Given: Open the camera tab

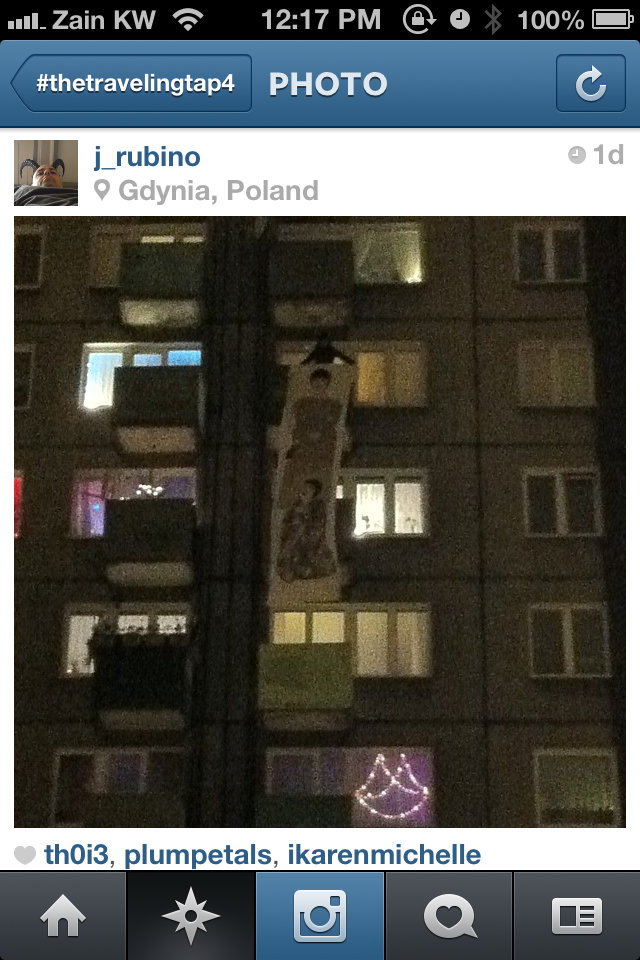Looking at the screenshot, I should pos(320,916).
